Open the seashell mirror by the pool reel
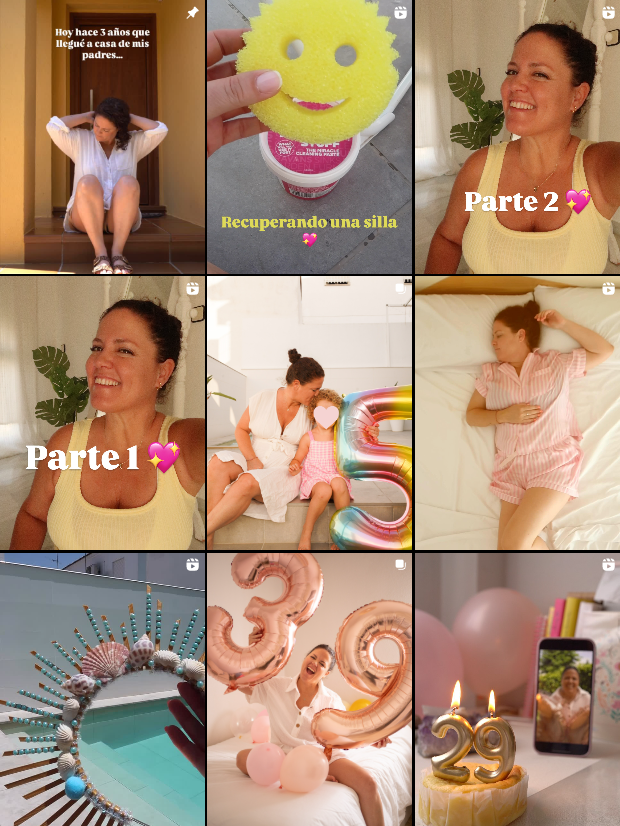The height and width of the screenshot is (826, 620). (102, 690)
